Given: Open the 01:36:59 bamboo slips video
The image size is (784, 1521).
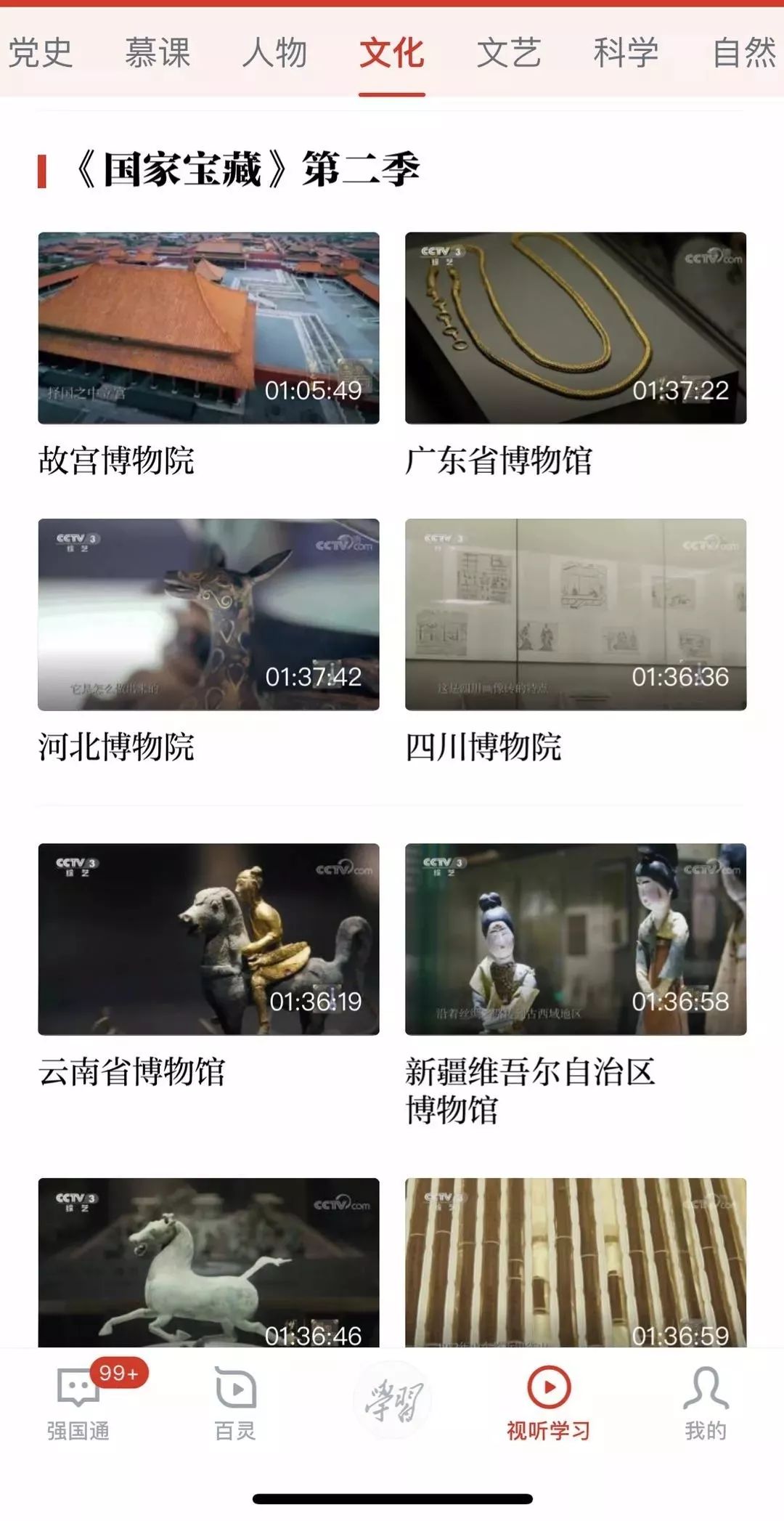Looking at the screenshot, I should tap(575, 1262).
